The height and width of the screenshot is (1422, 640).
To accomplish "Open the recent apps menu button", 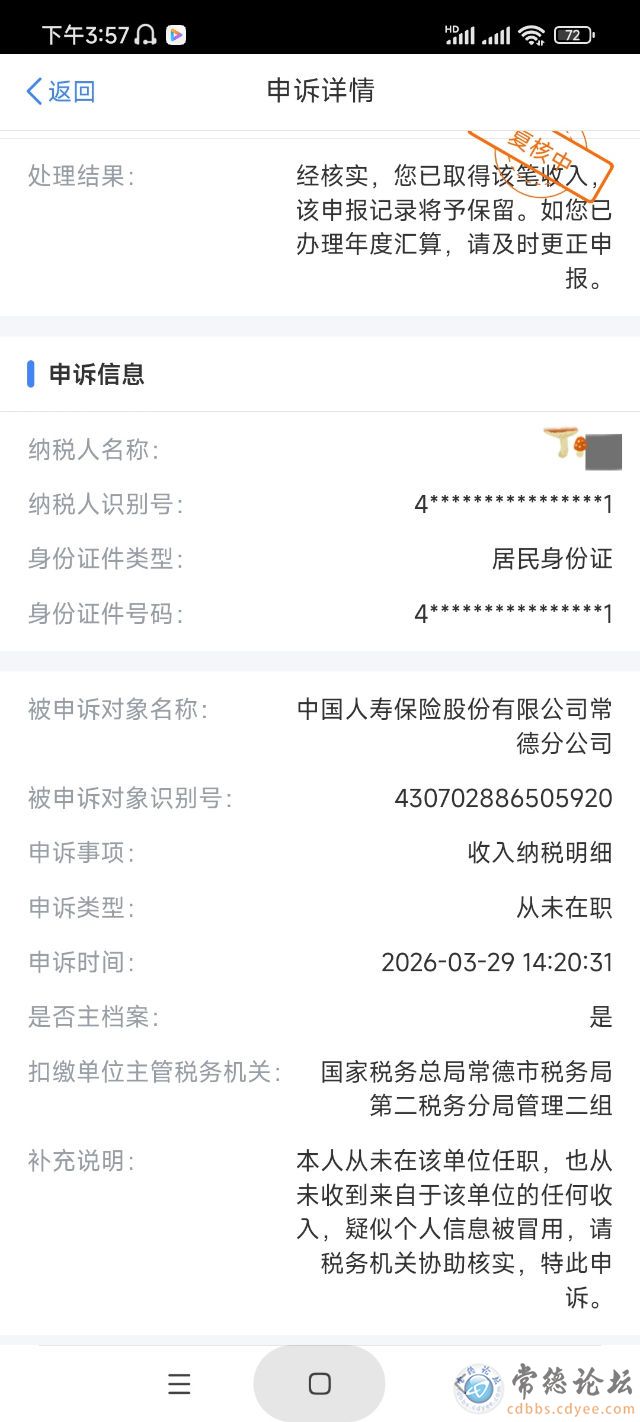I will [179, 1384].
